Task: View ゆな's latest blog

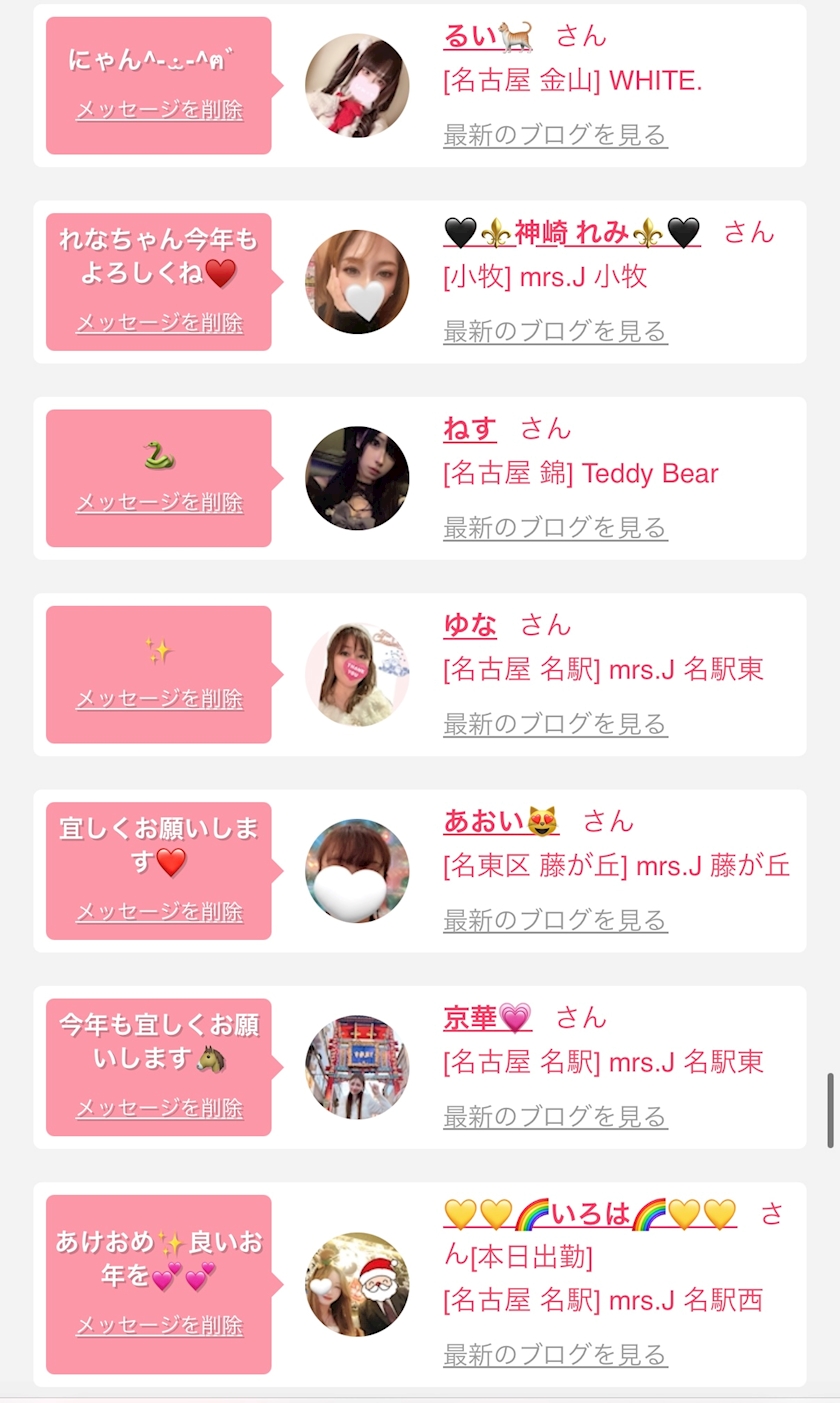Action: [x=555, y=723]
